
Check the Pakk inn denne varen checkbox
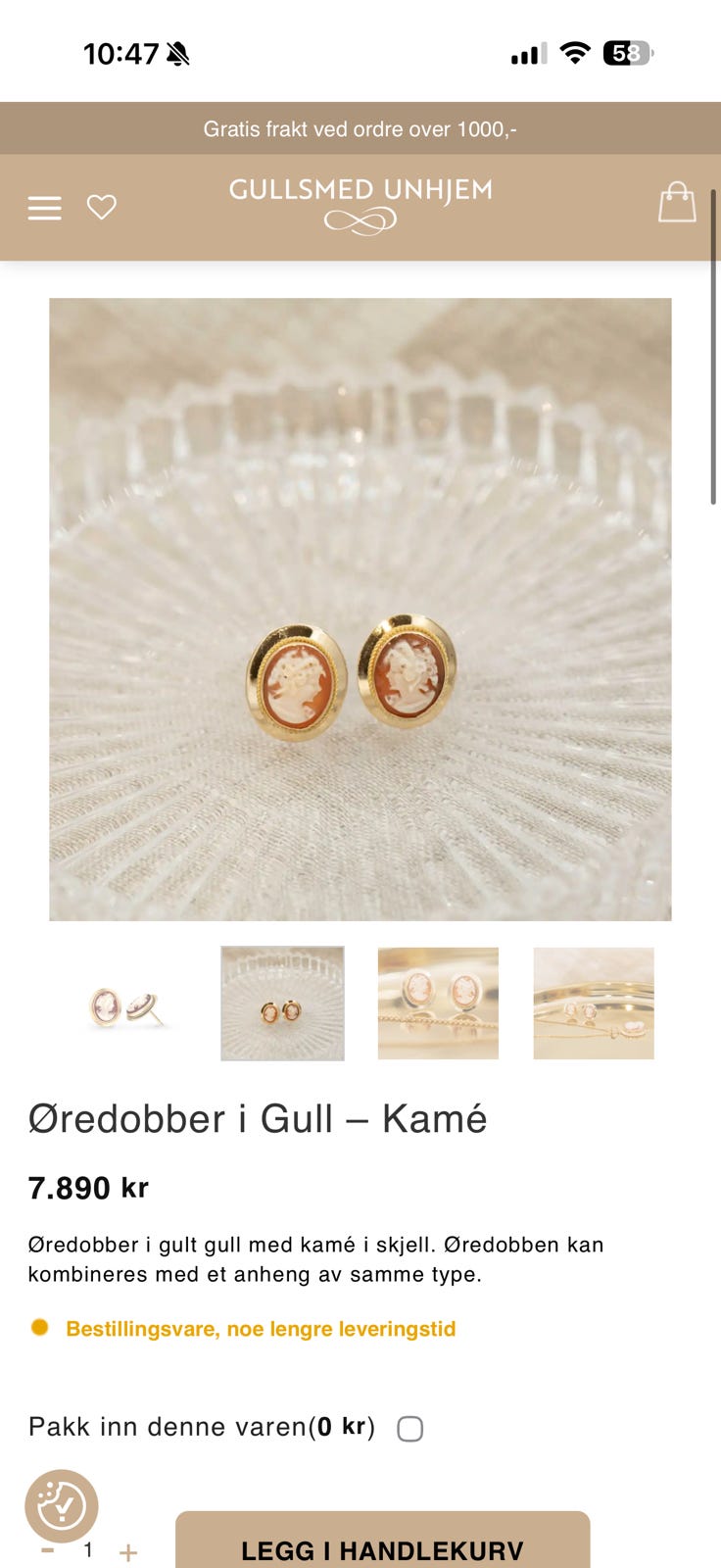410,1428
